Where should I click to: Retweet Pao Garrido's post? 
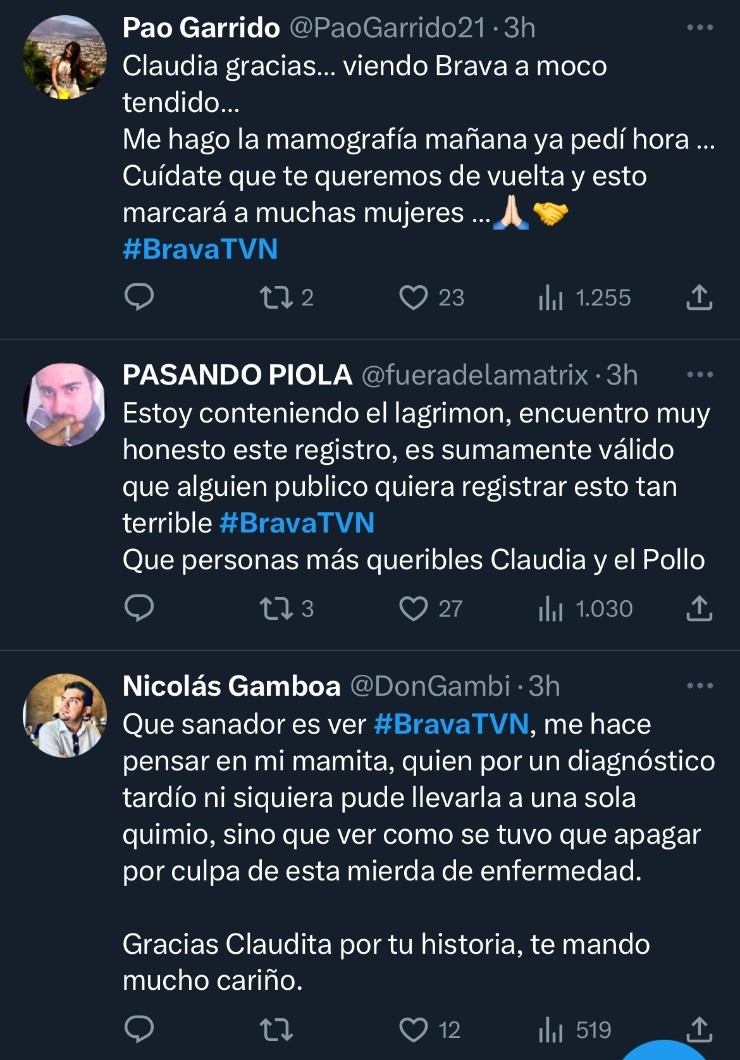[272, 297]
